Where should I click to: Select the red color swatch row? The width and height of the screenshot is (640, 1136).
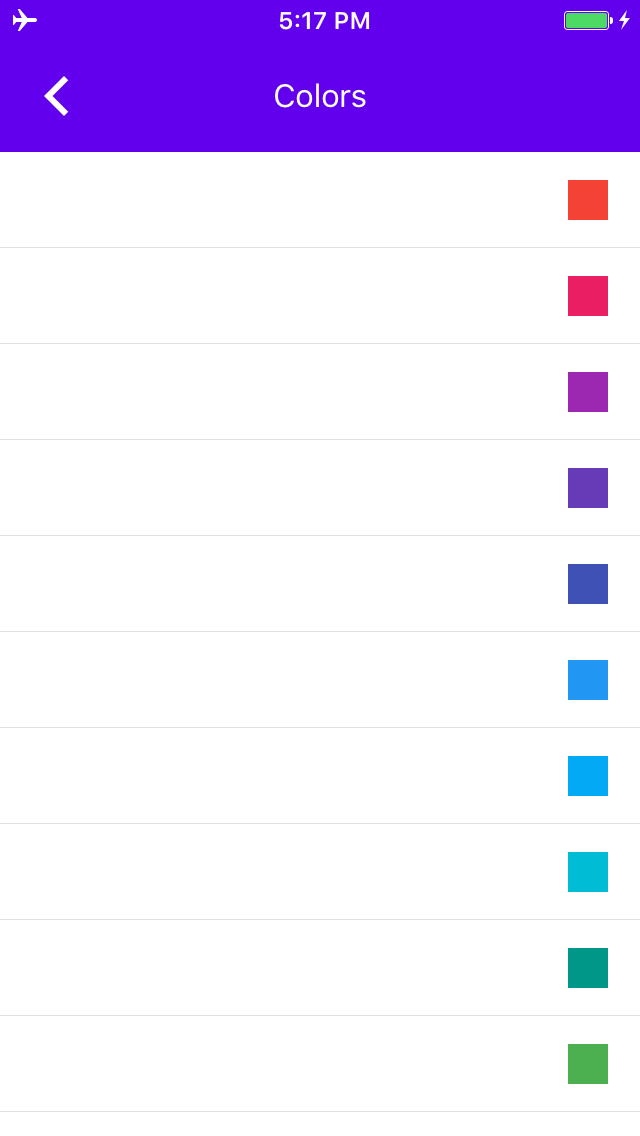[320, 200]
